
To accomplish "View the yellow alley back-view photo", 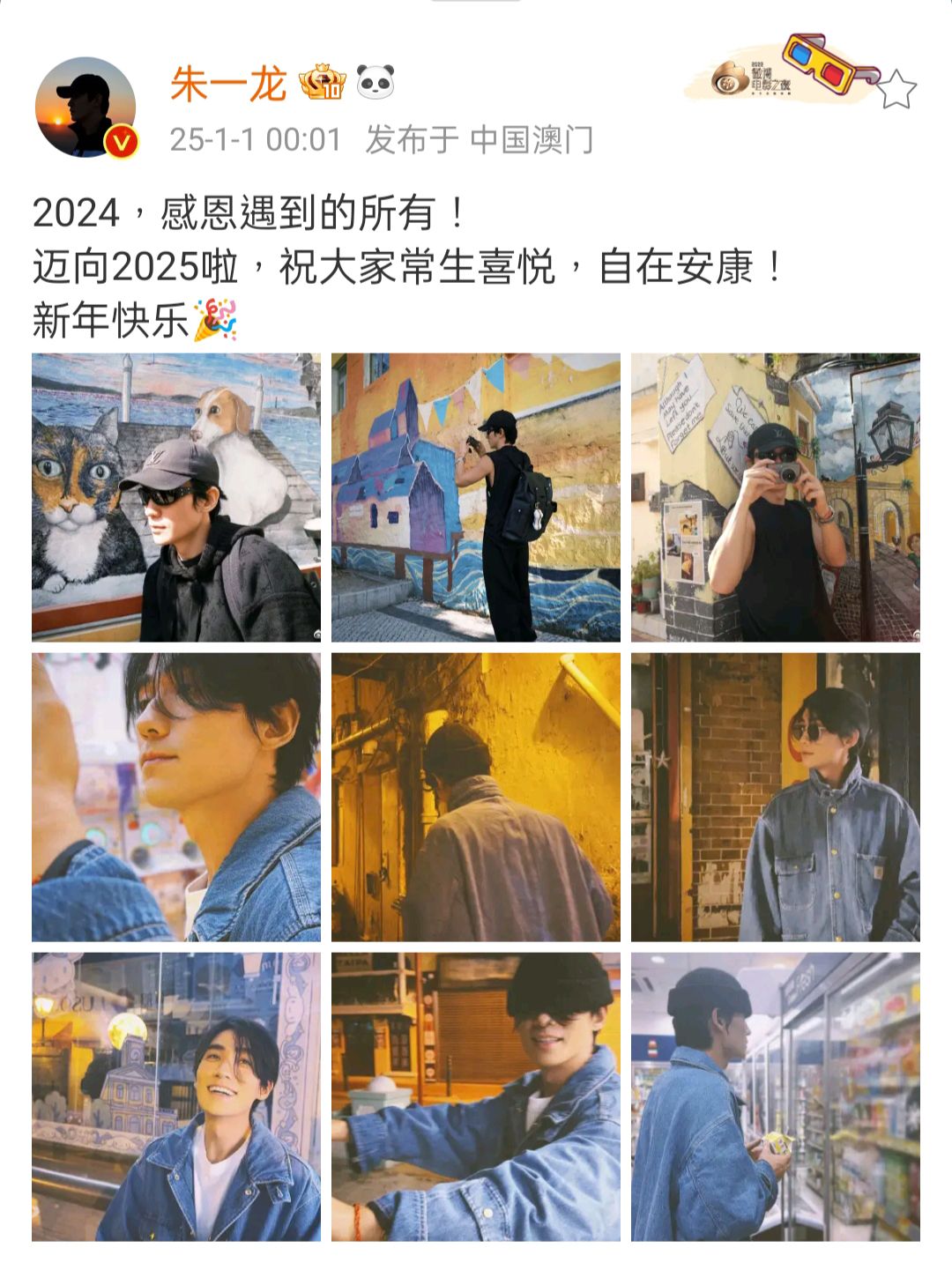I will [x=476, y=797].
